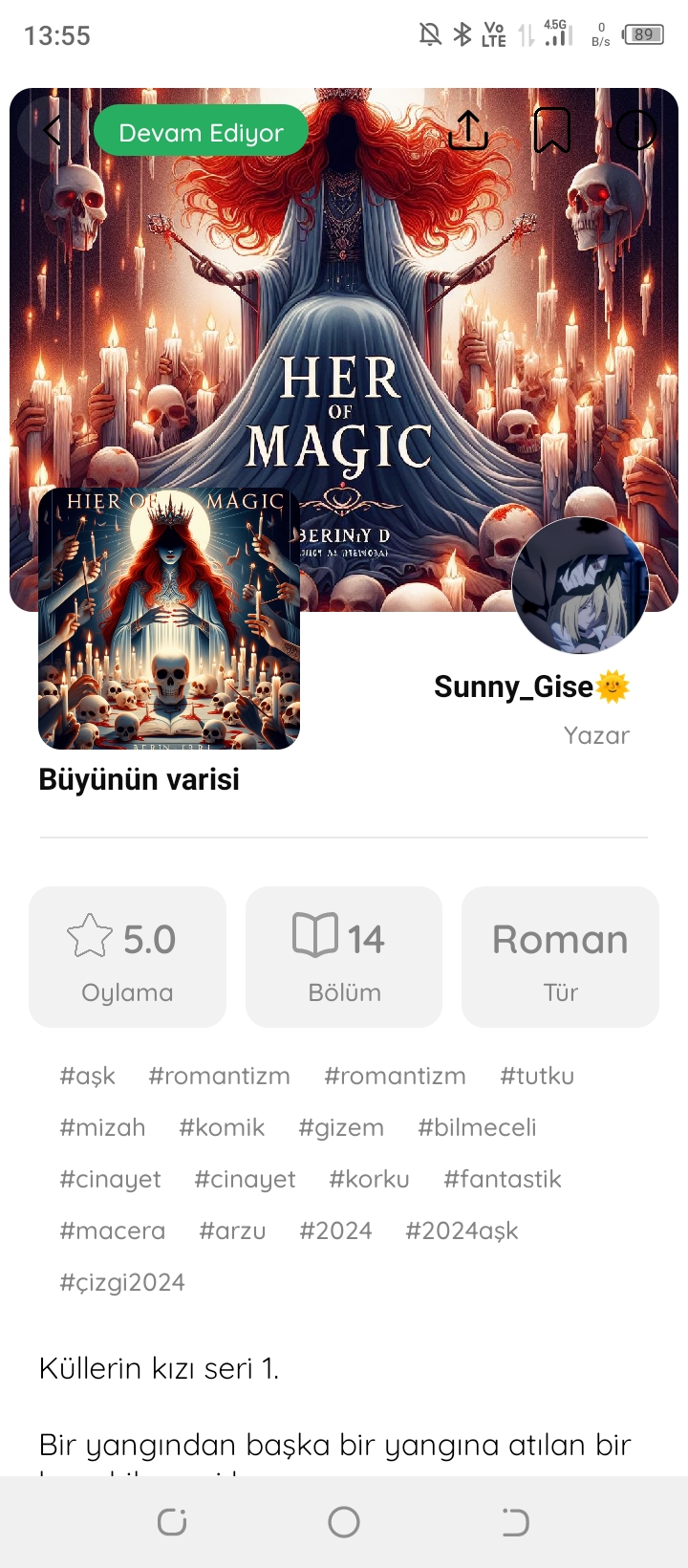Select the #gizem hashtag
688x1568 pixels.
coord(341,1128)
